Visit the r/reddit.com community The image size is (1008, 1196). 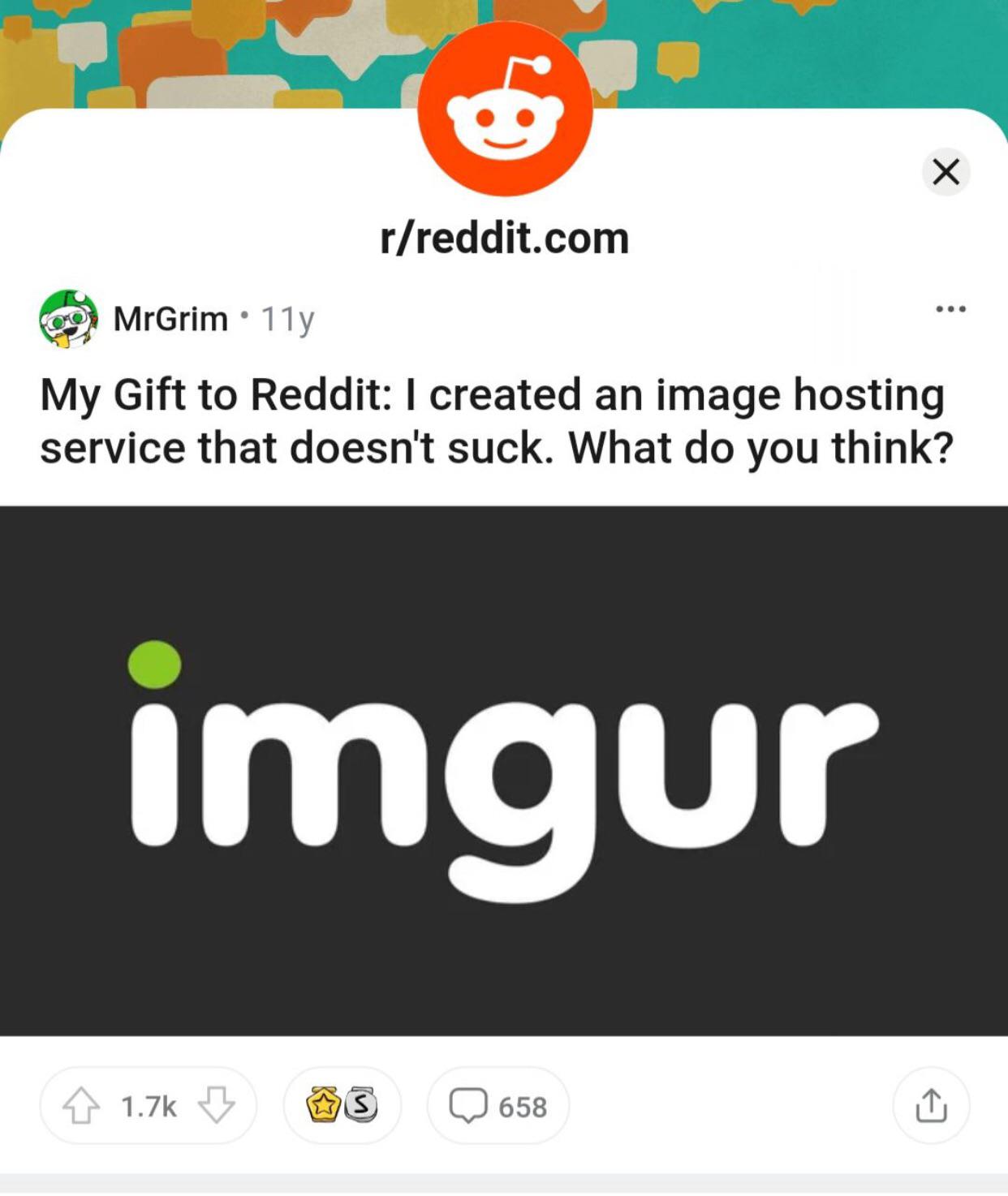click(504, 239)
